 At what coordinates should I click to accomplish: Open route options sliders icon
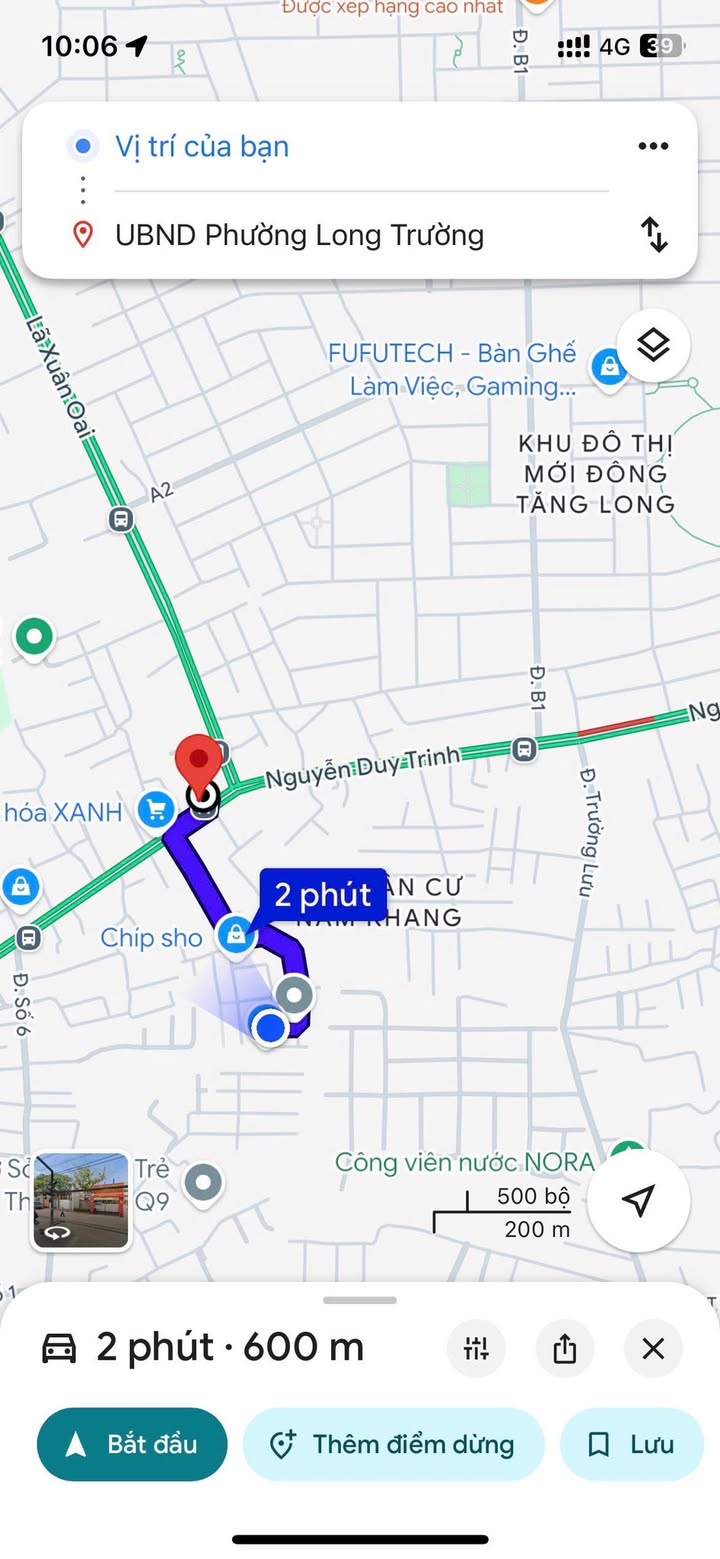coord(476,1349)
